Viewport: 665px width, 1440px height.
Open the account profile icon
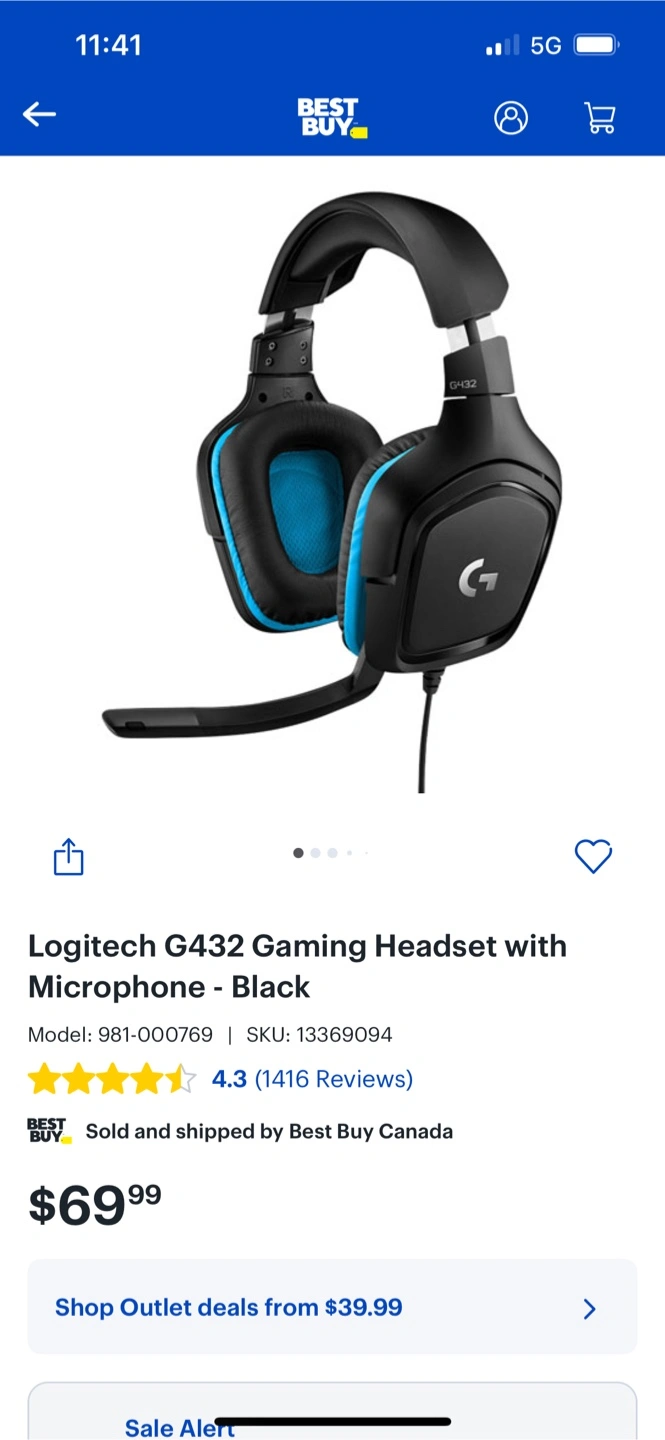[x=510, y=118]
